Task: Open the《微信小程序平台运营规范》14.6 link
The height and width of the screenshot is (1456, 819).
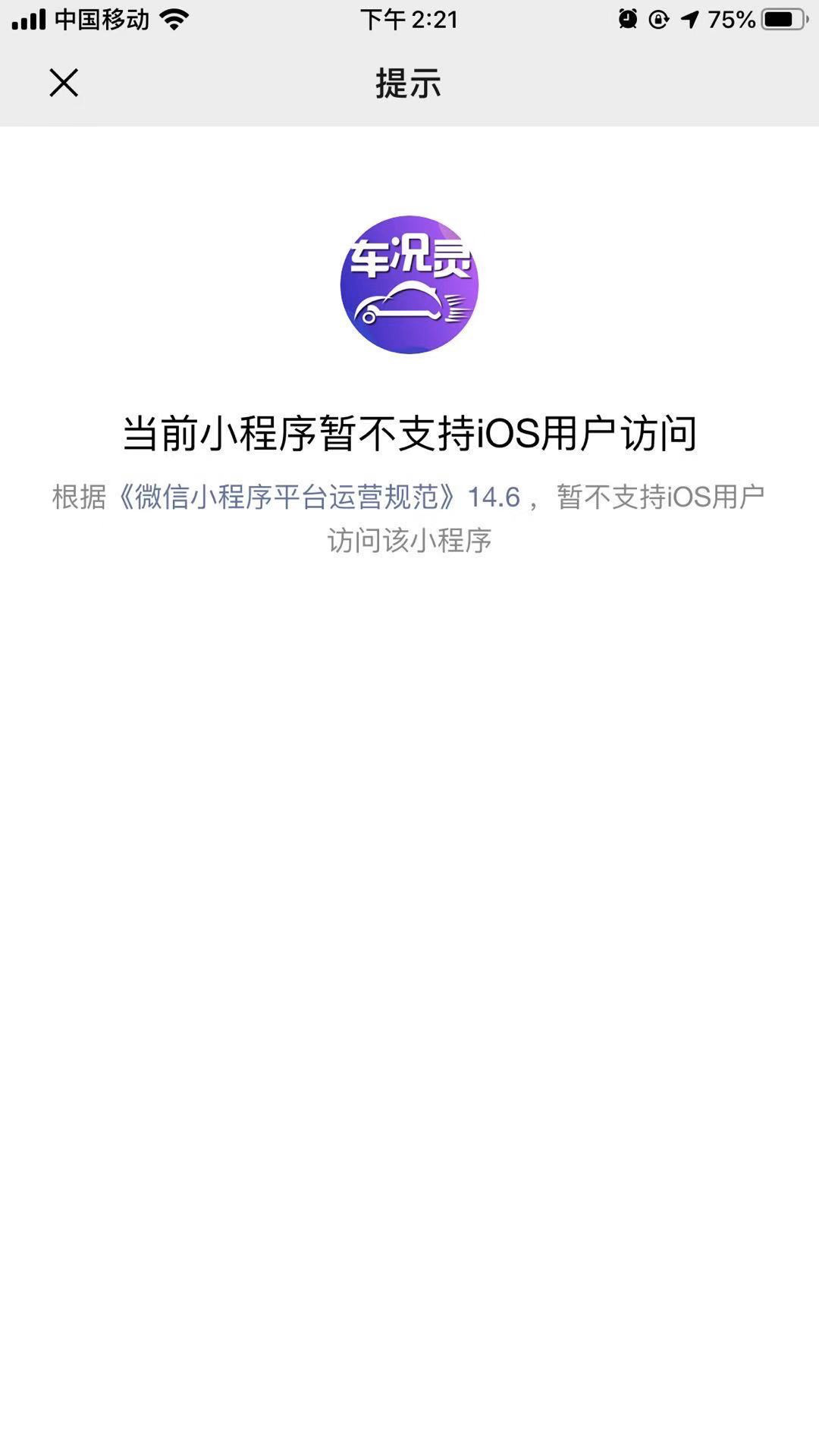Action: pyautogui.click(x=317, y=497)
